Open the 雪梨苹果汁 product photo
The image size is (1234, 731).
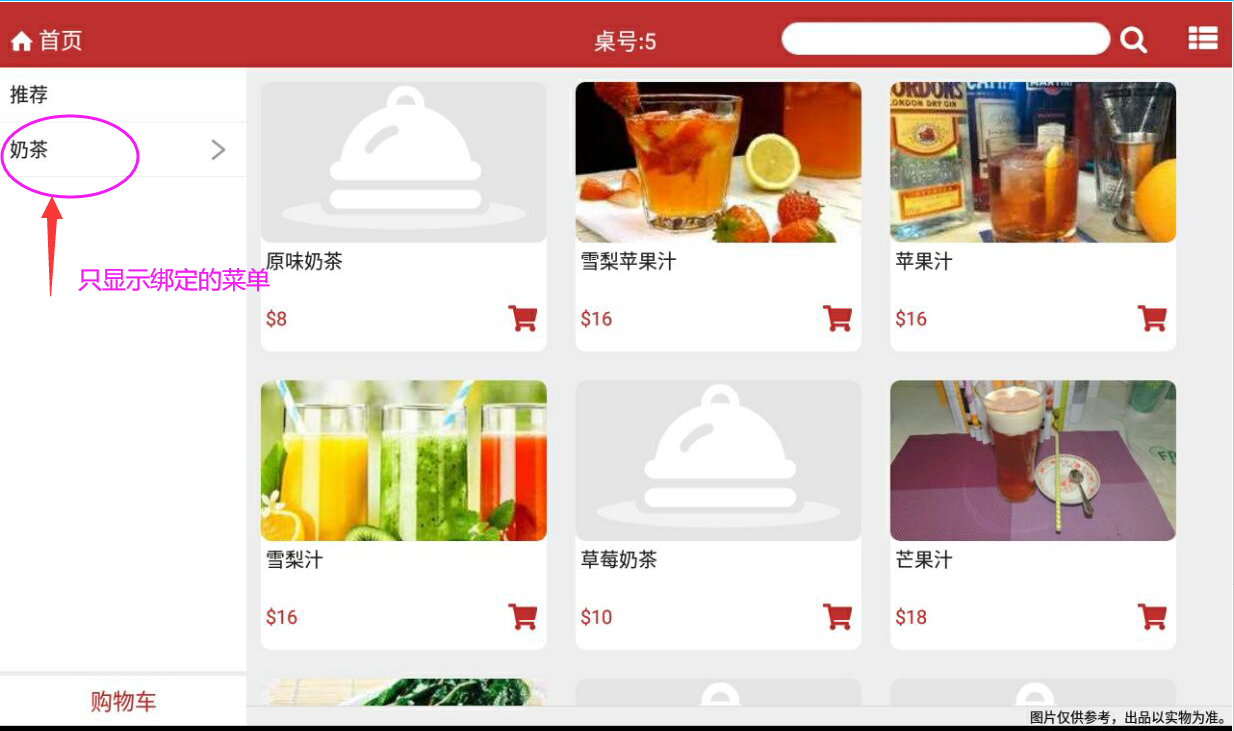[x=718, y=162]
